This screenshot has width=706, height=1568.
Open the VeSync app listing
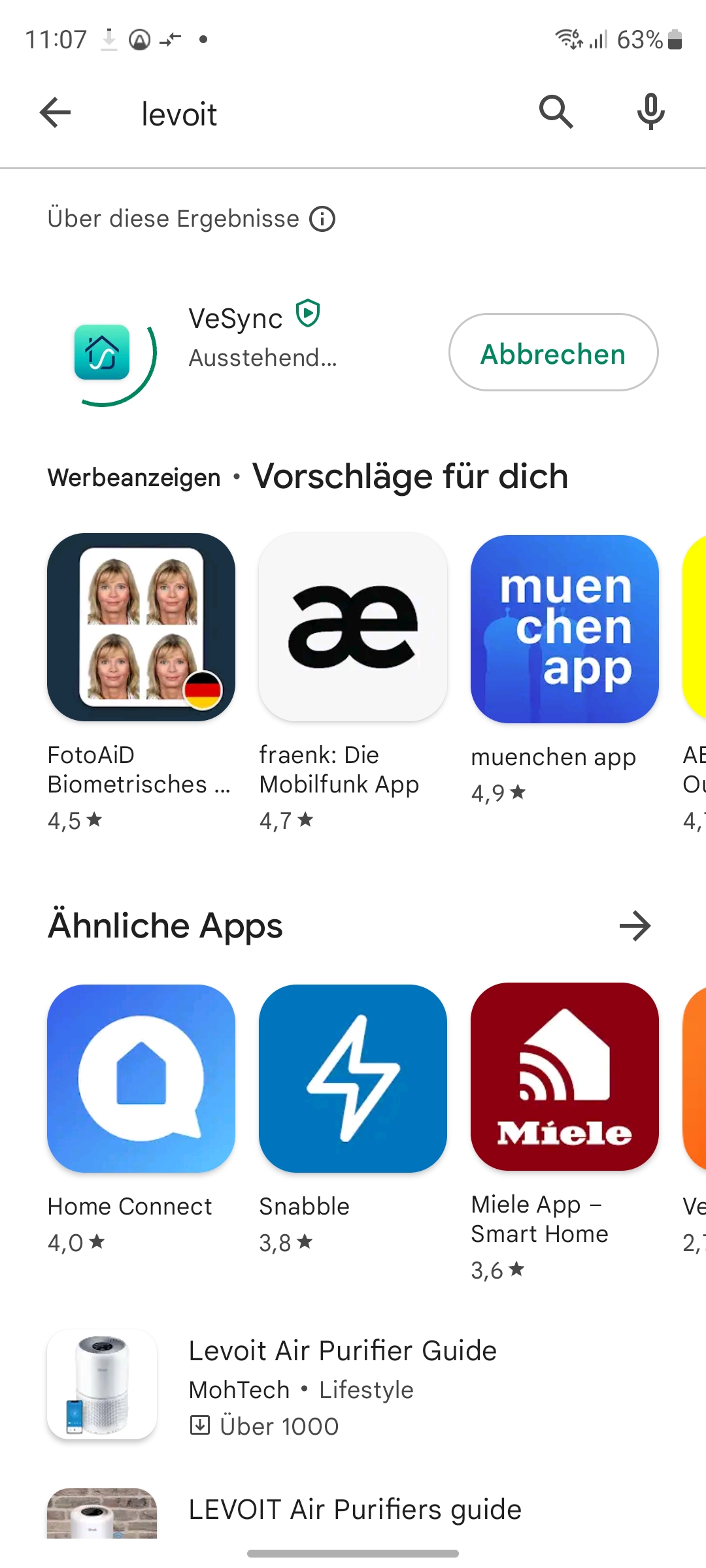click(261, 336)
